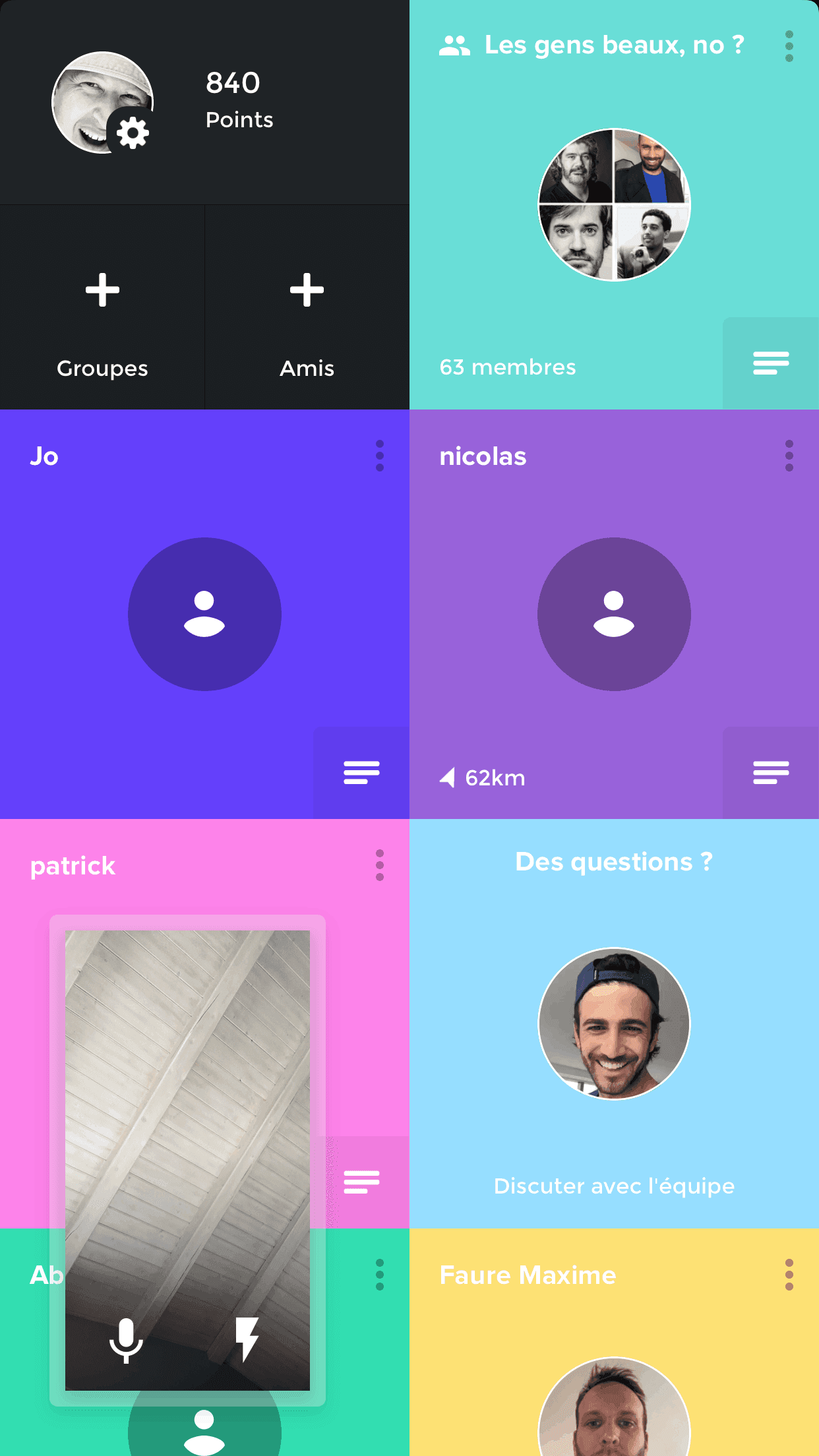
Task: Tap Jo's avatar tile
Action: [204, 614]
